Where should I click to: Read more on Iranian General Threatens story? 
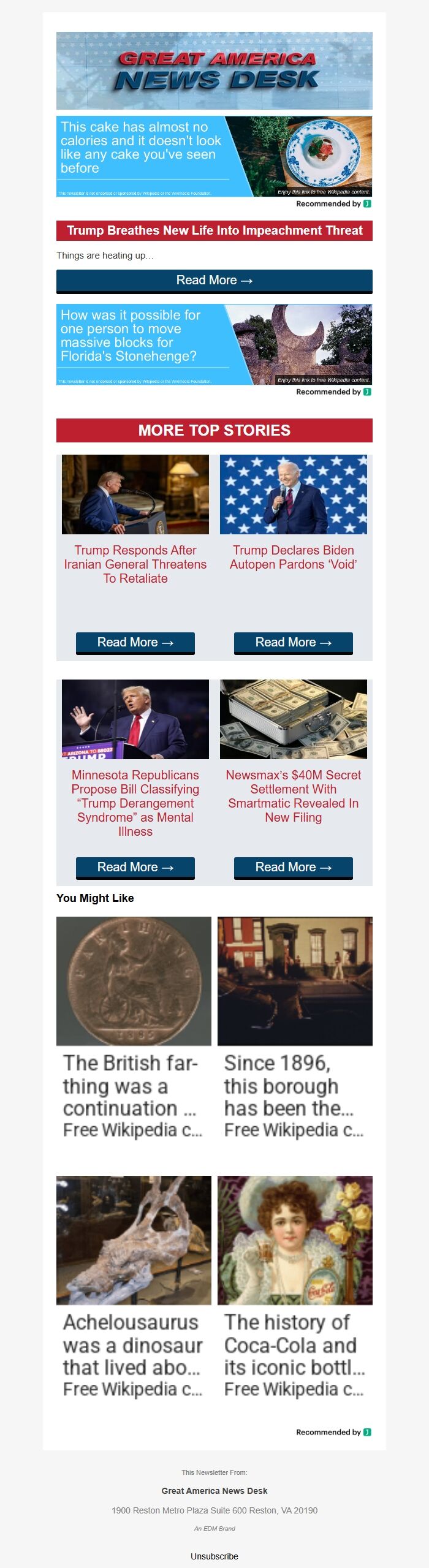(x=135, y=643)
